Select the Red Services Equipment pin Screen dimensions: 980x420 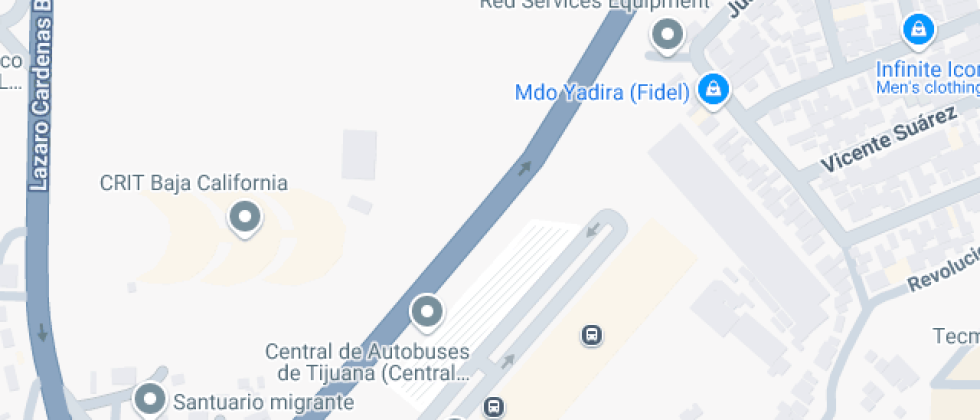coord(667,36)
